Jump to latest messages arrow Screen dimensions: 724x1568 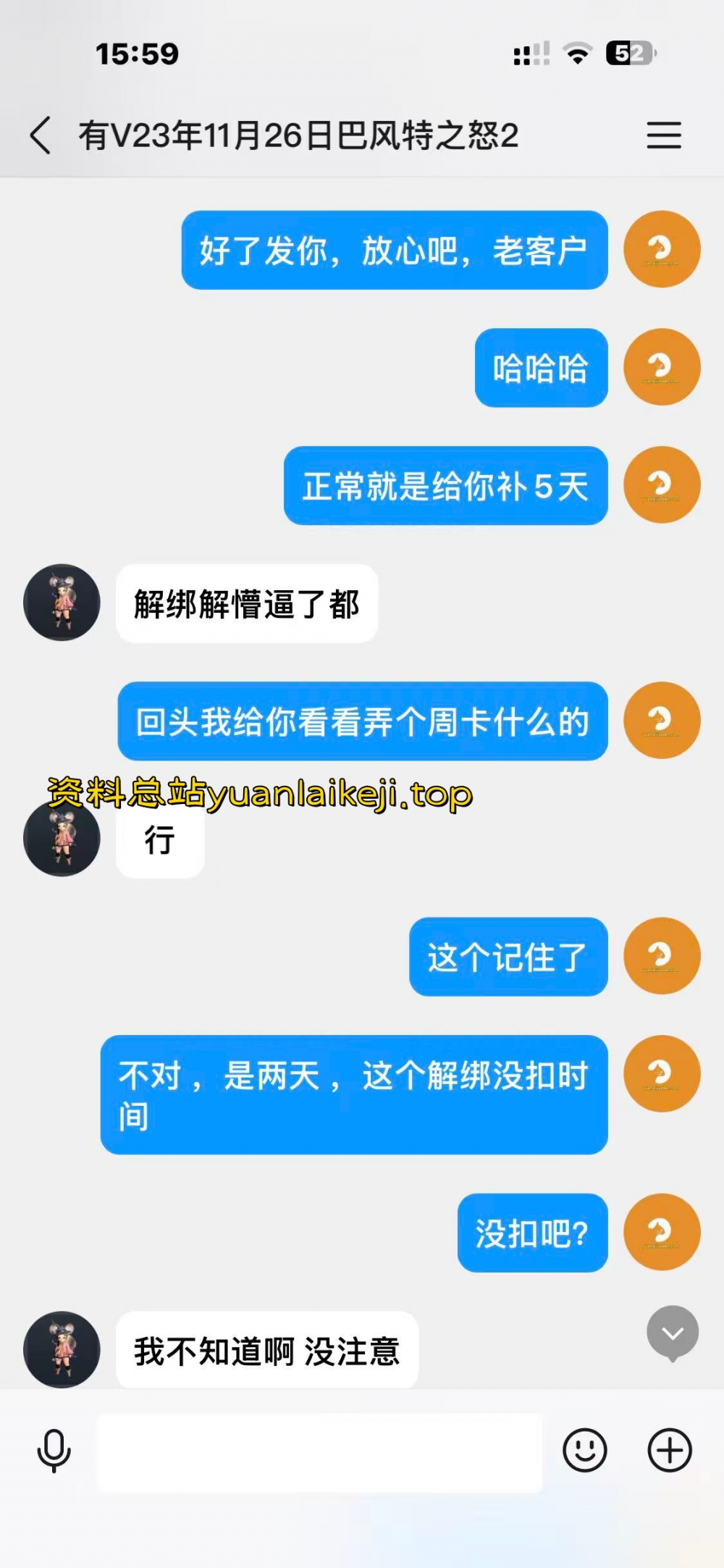tap(672, 1333)
